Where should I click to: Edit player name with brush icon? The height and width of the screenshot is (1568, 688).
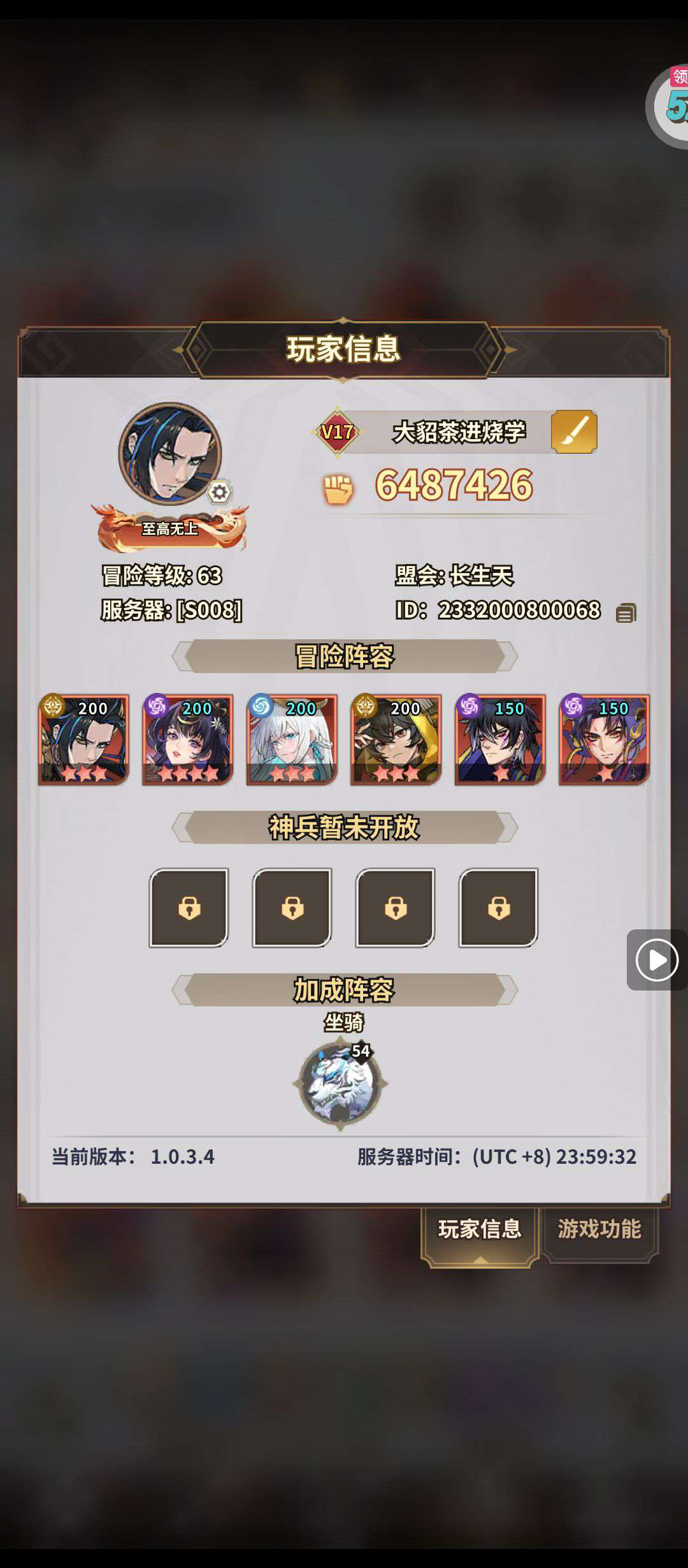[574, 432]
